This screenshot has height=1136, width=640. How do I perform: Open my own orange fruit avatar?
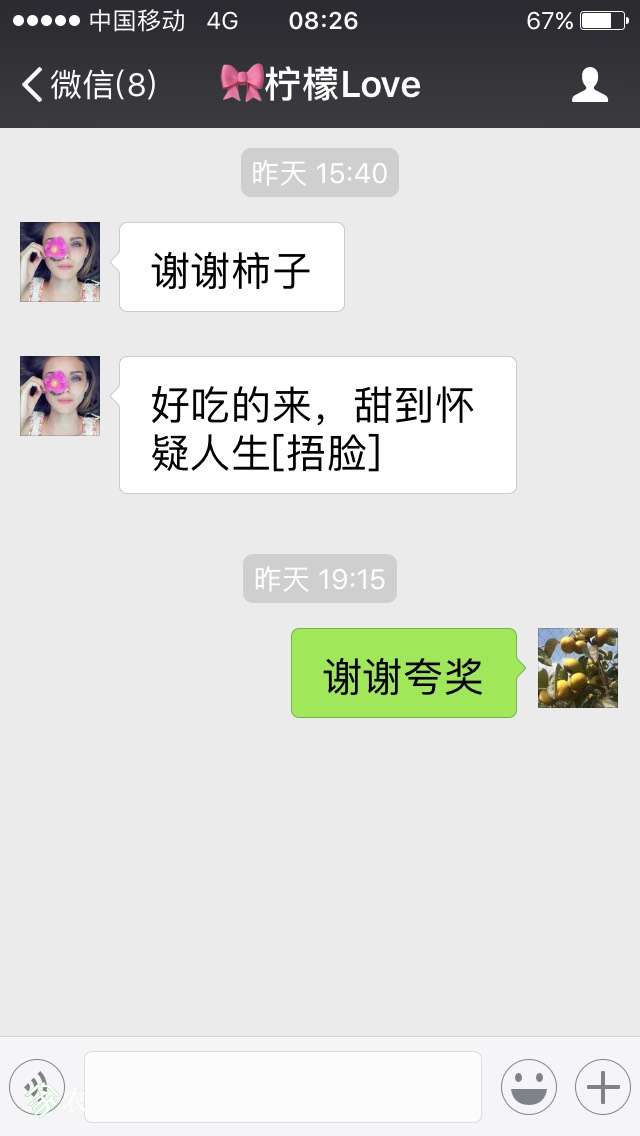[x=578, y=668]
